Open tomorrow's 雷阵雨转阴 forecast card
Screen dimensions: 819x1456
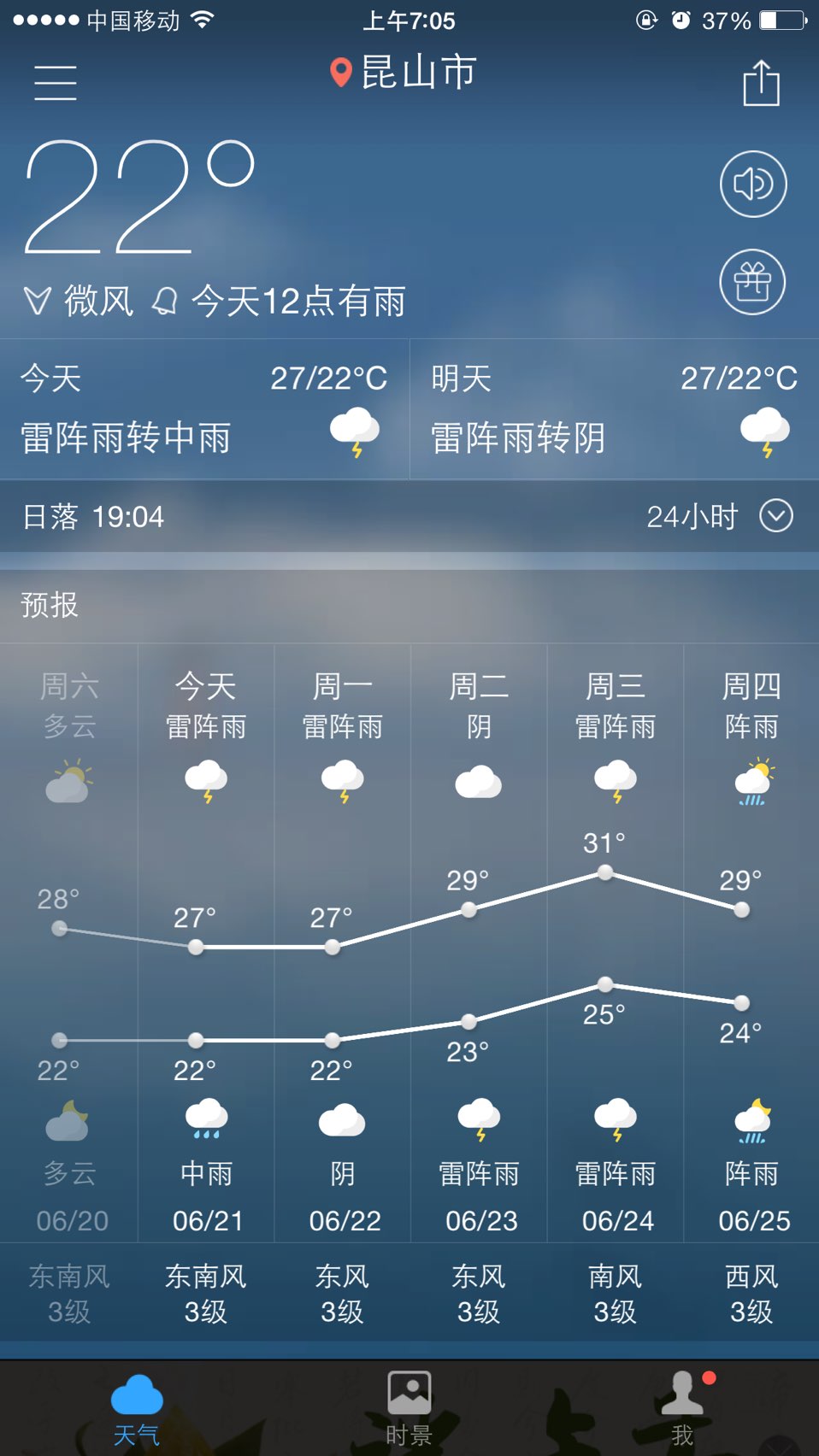[615, 409]
